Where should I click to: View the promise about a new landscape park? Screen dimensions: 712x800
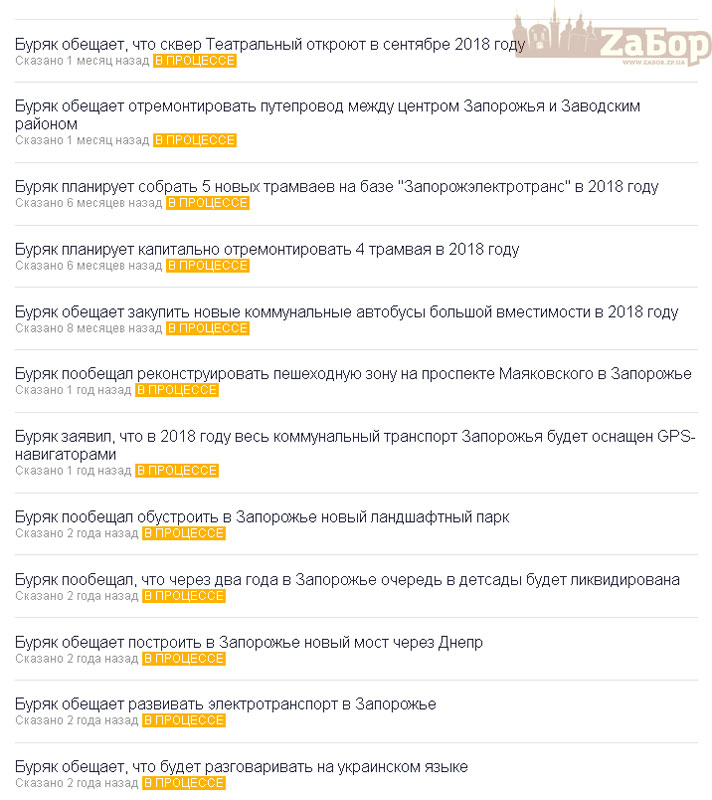262,517
